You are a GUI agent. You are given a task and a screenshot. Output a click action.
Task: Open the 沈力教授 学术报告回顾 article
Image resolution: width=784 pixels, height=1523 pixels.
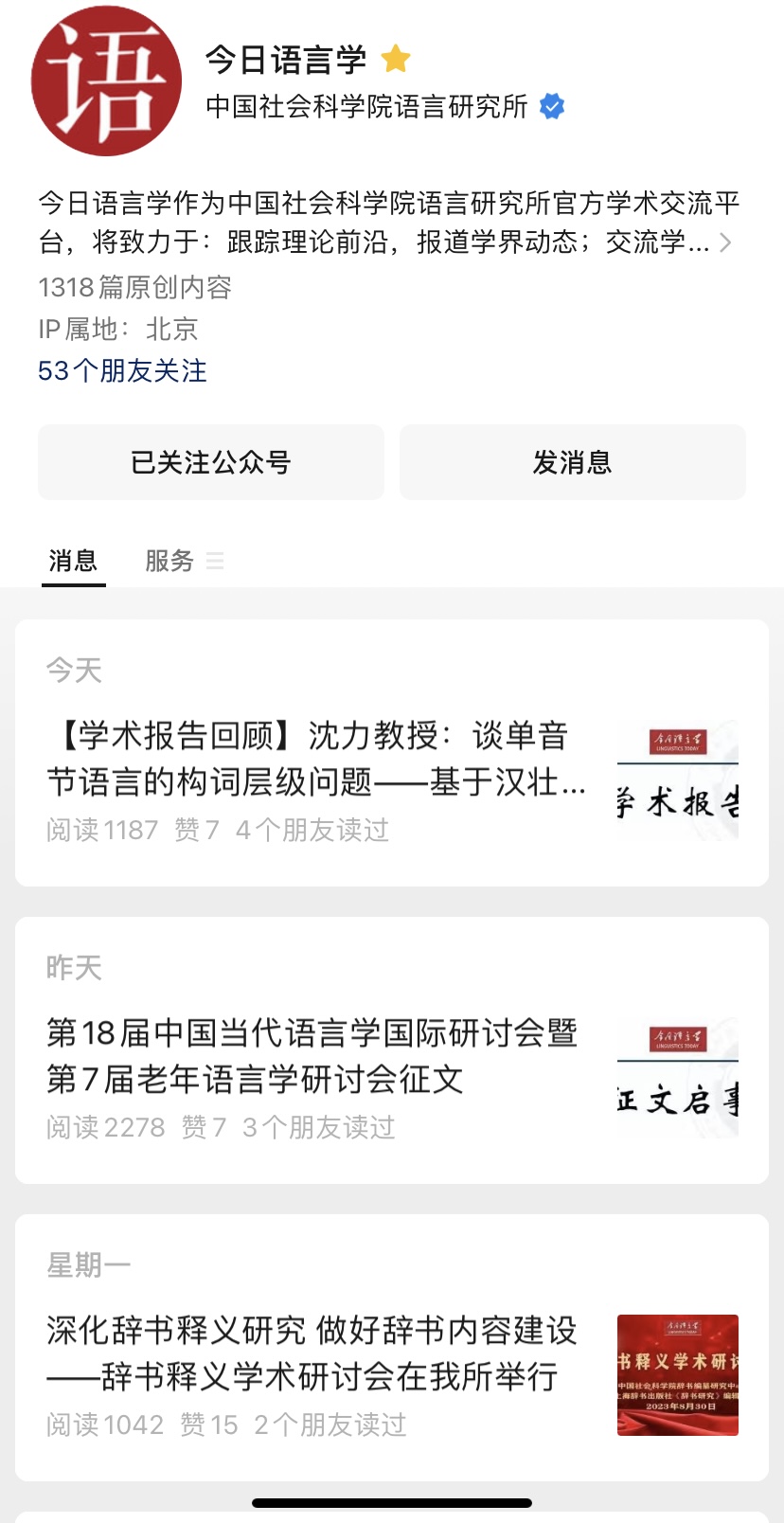[x=317, y=760]
